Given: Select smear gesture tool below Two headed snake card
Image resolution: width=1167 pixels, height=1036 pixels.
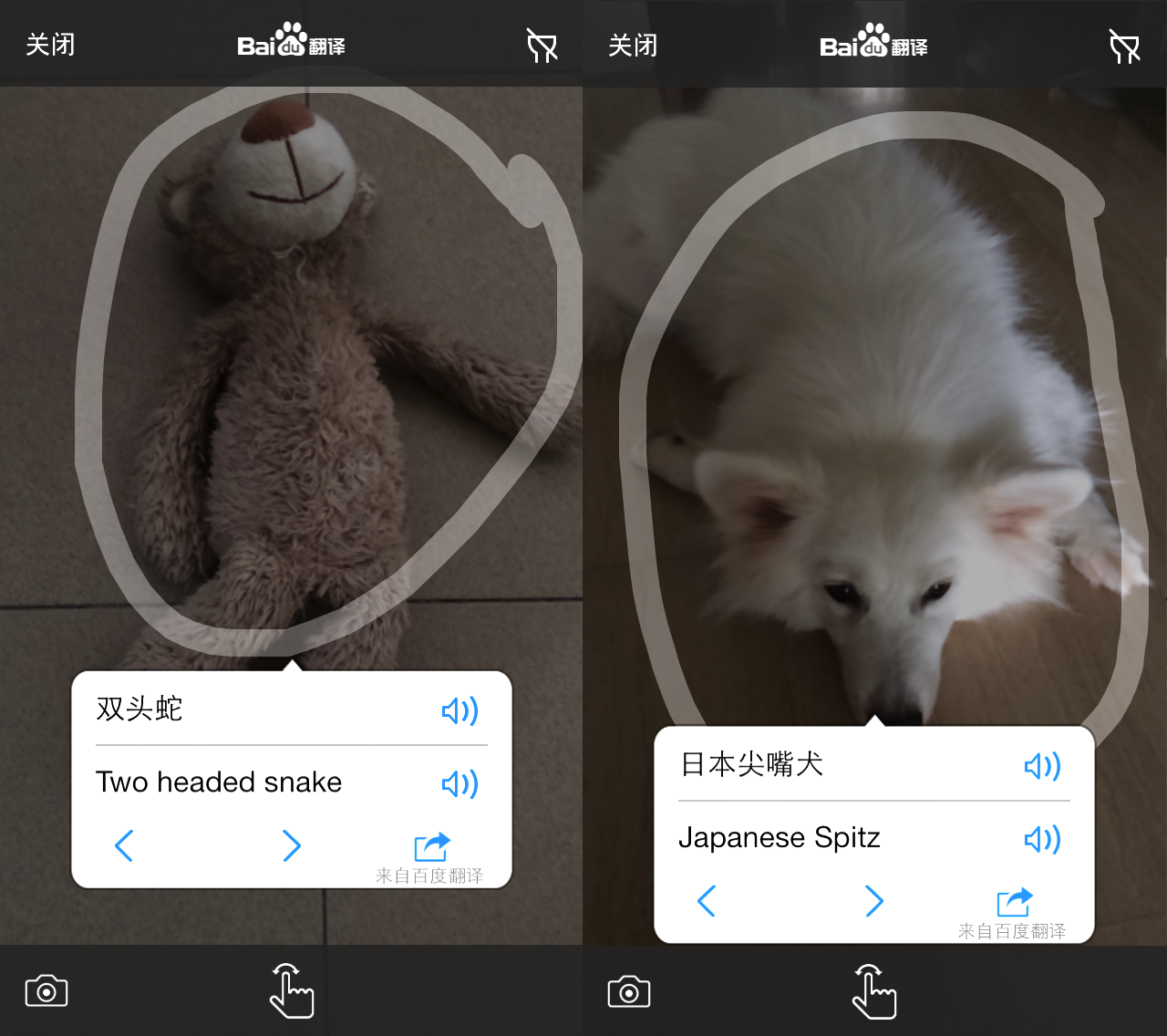Looking at the screenshot, I should point(292,991).
